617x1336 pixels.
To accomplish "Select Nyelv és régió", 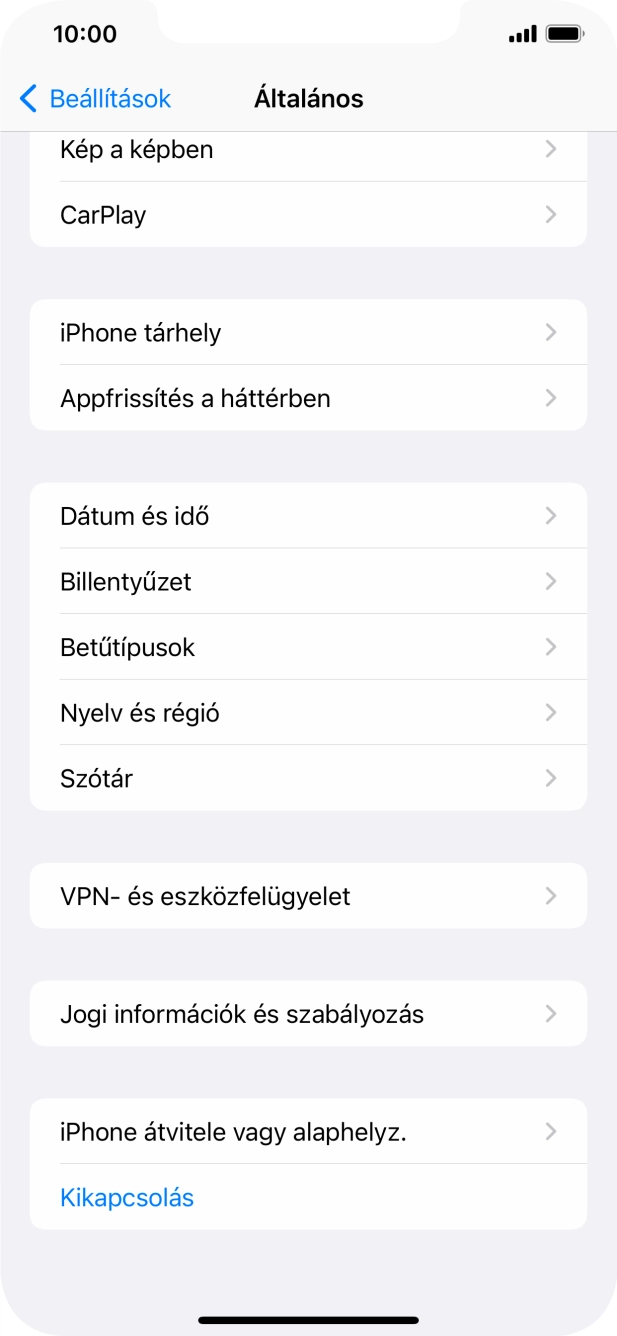I will tap(308, 713).
